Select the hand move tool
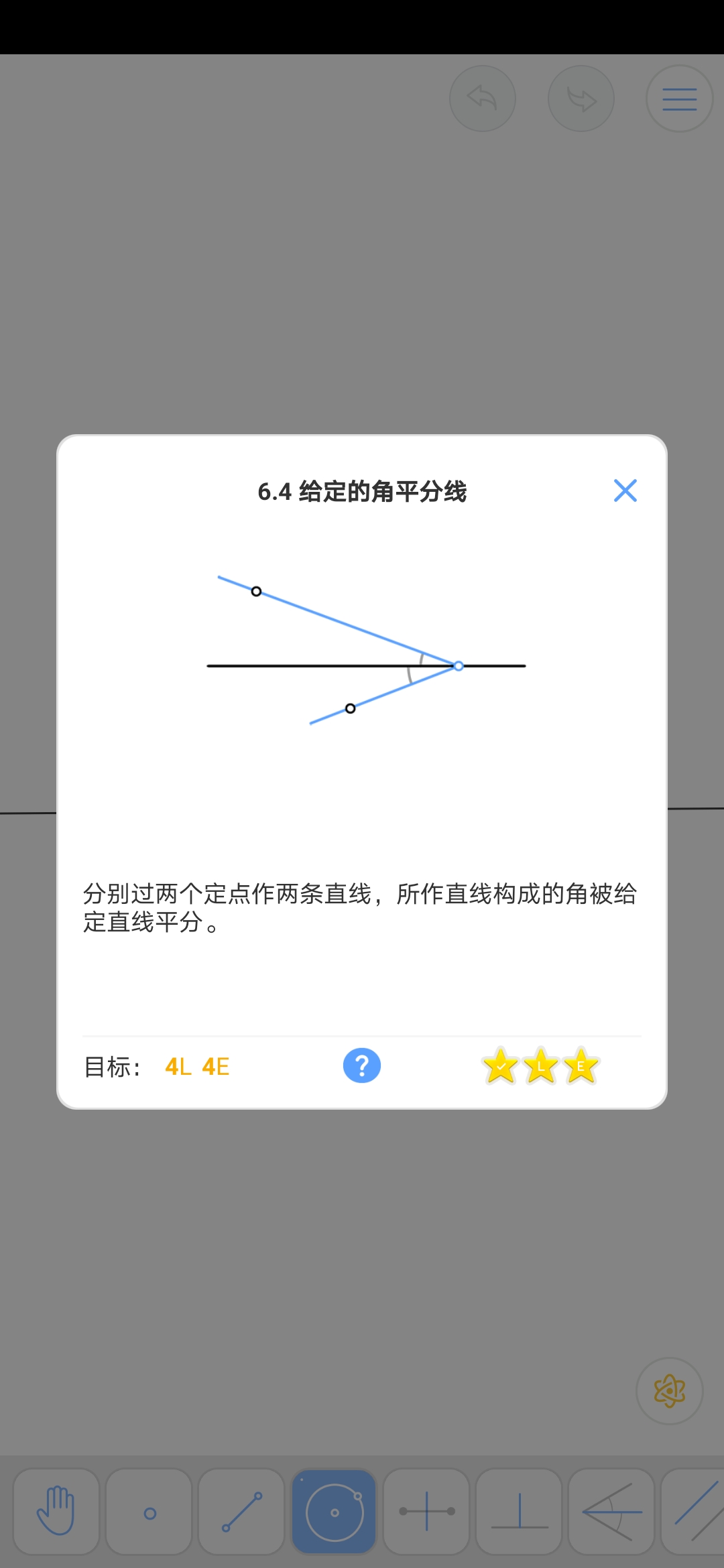724x1568 pixels. [x=56, y=1511]
